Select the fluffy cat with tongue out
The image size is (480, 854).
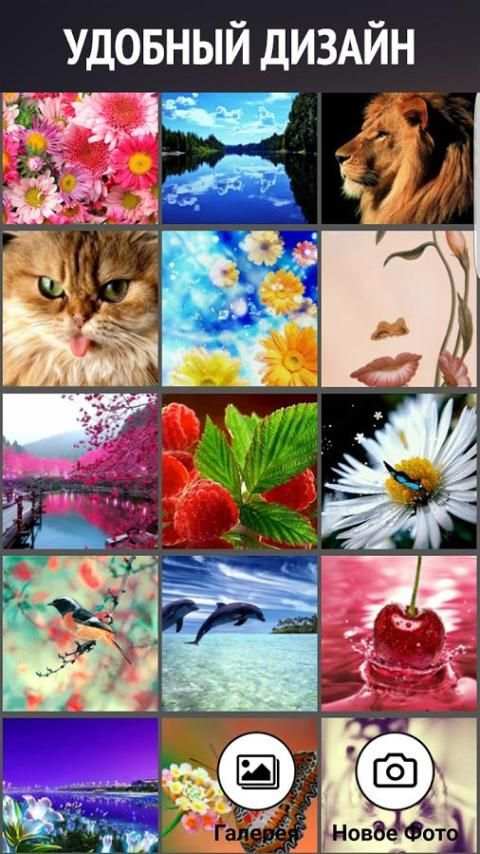(81, 308)
